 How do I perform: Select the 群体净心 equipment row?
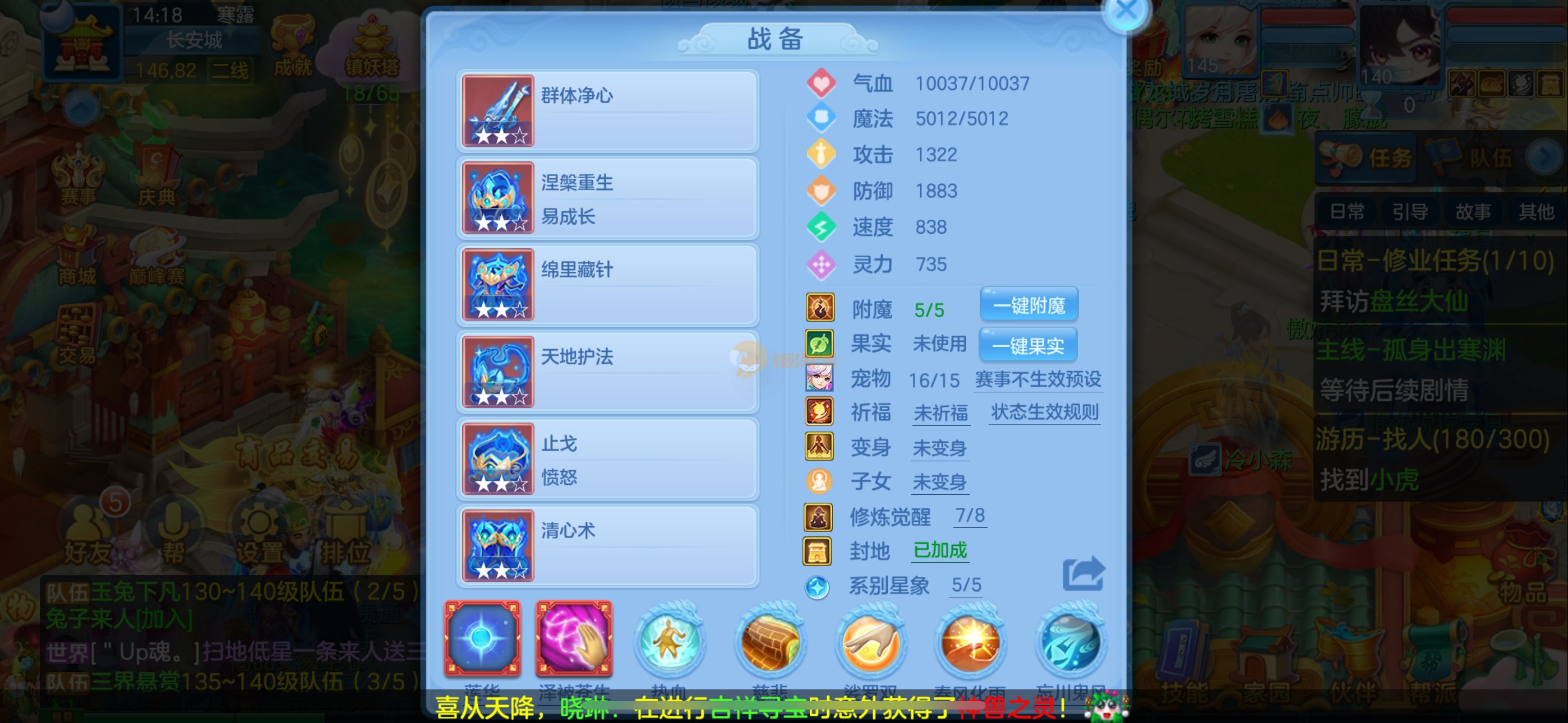click(607, 111)
